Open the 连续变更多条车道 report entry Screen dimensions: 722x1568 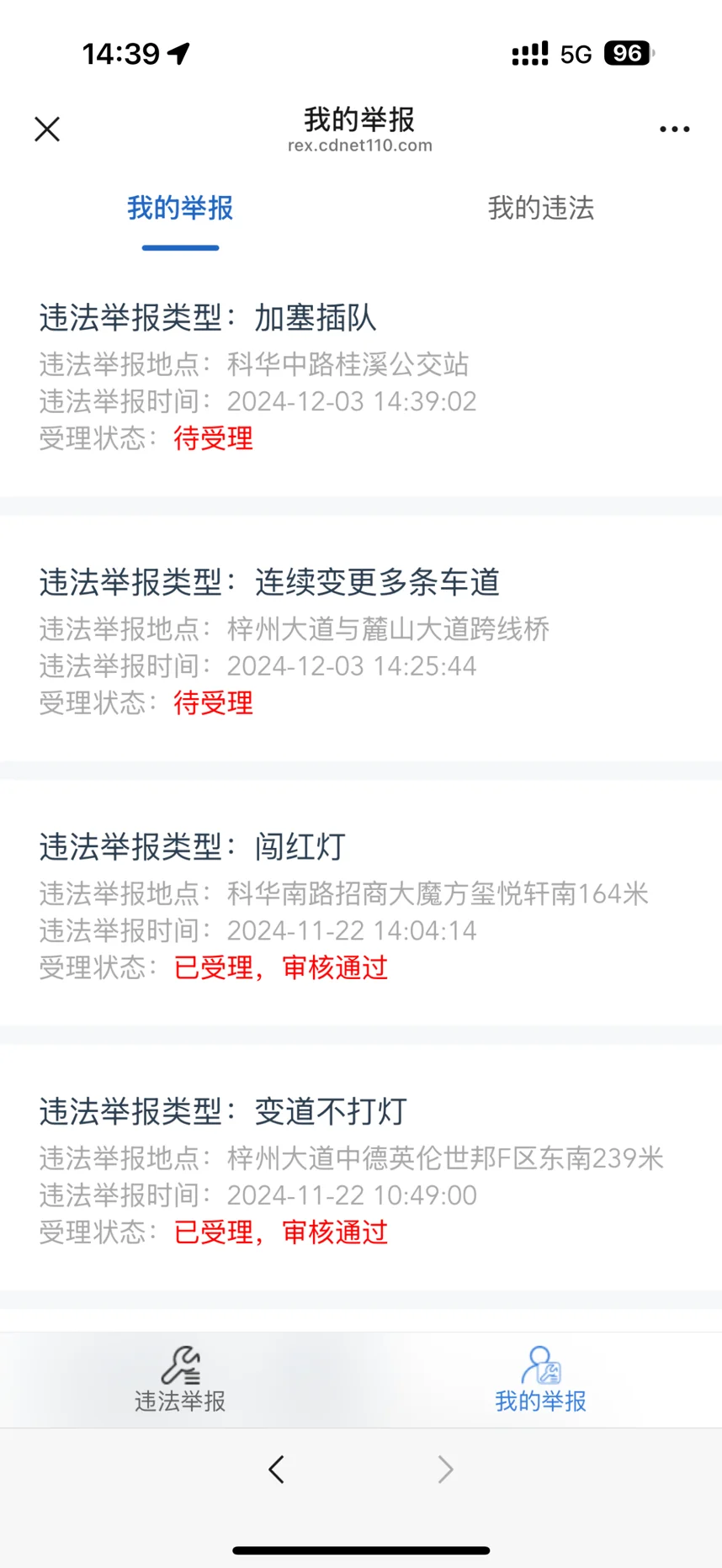tap(361, 642)
